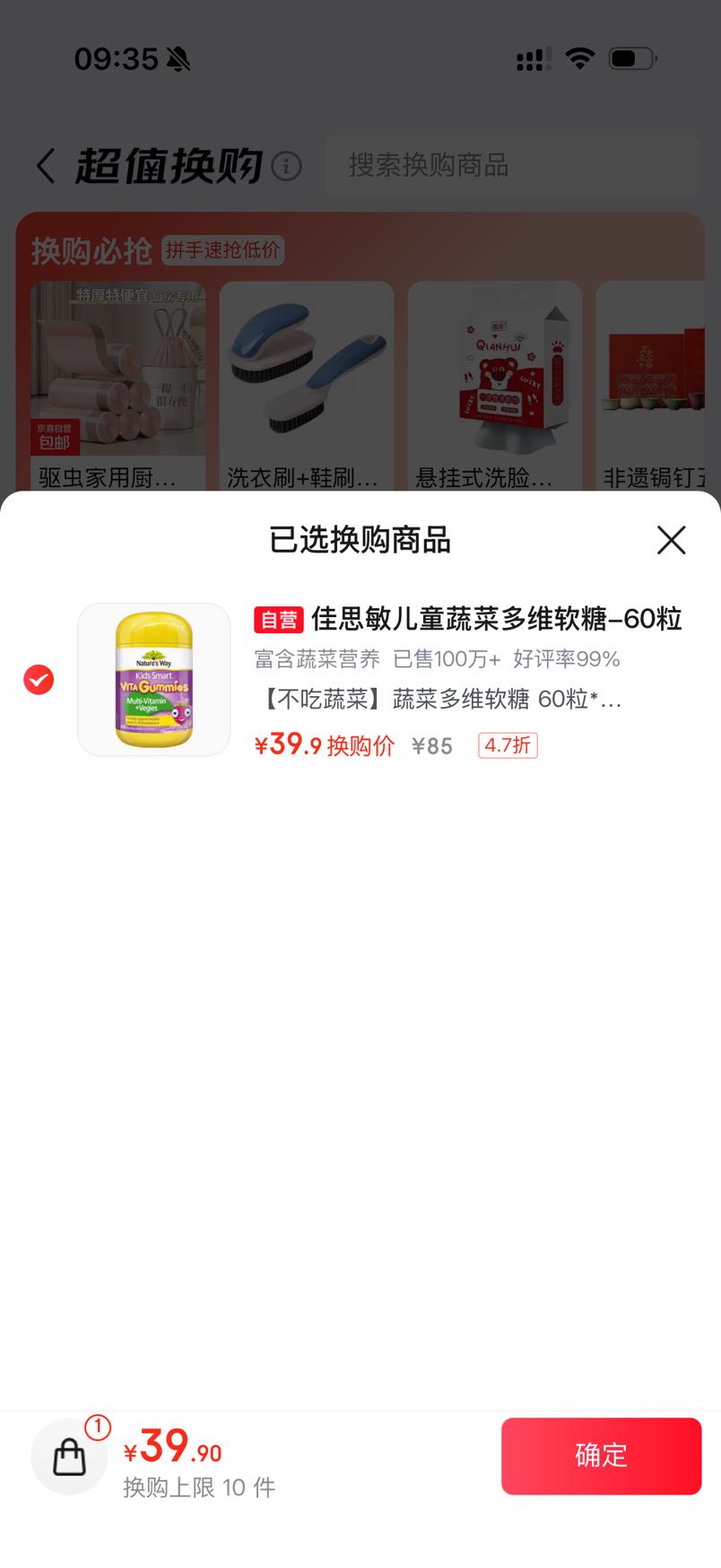Confirm selection with 确定 button
The height and width of the screenshot is (1568, 721).
tap(601, 1456)
